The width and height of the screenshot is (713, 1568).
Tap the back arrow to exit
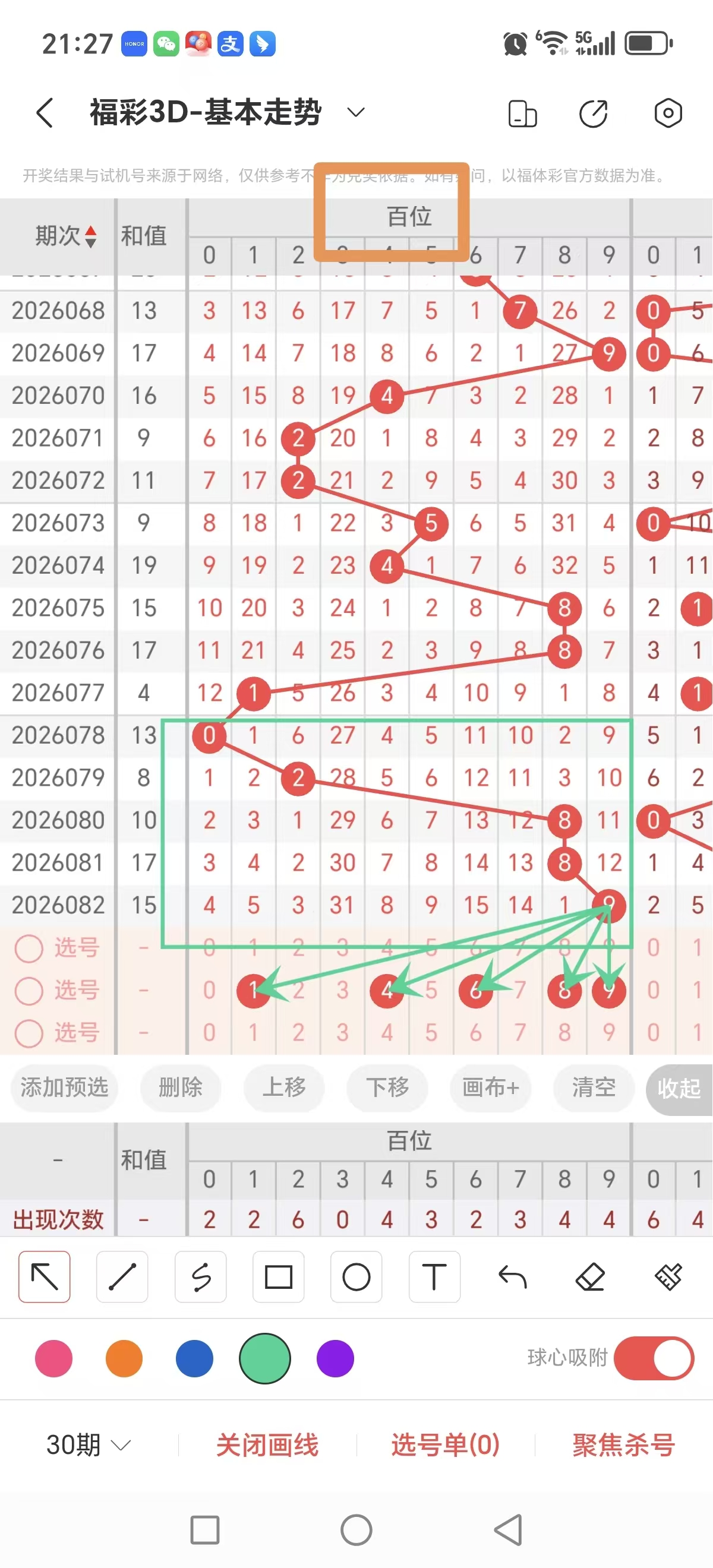(44, 113)
